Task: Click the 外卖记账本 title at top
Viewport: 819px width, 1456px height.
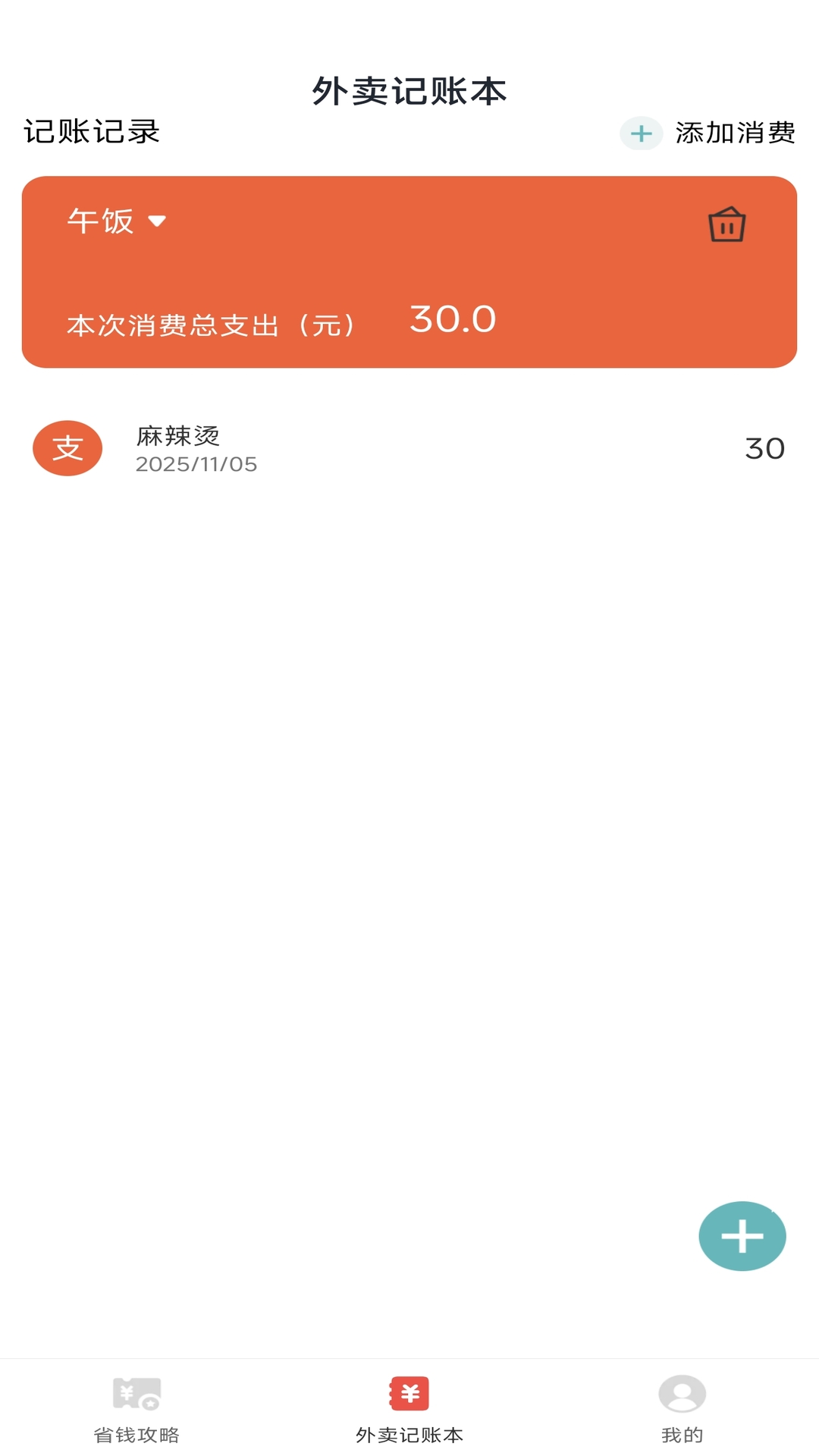Action: click(x=409, y=91)
